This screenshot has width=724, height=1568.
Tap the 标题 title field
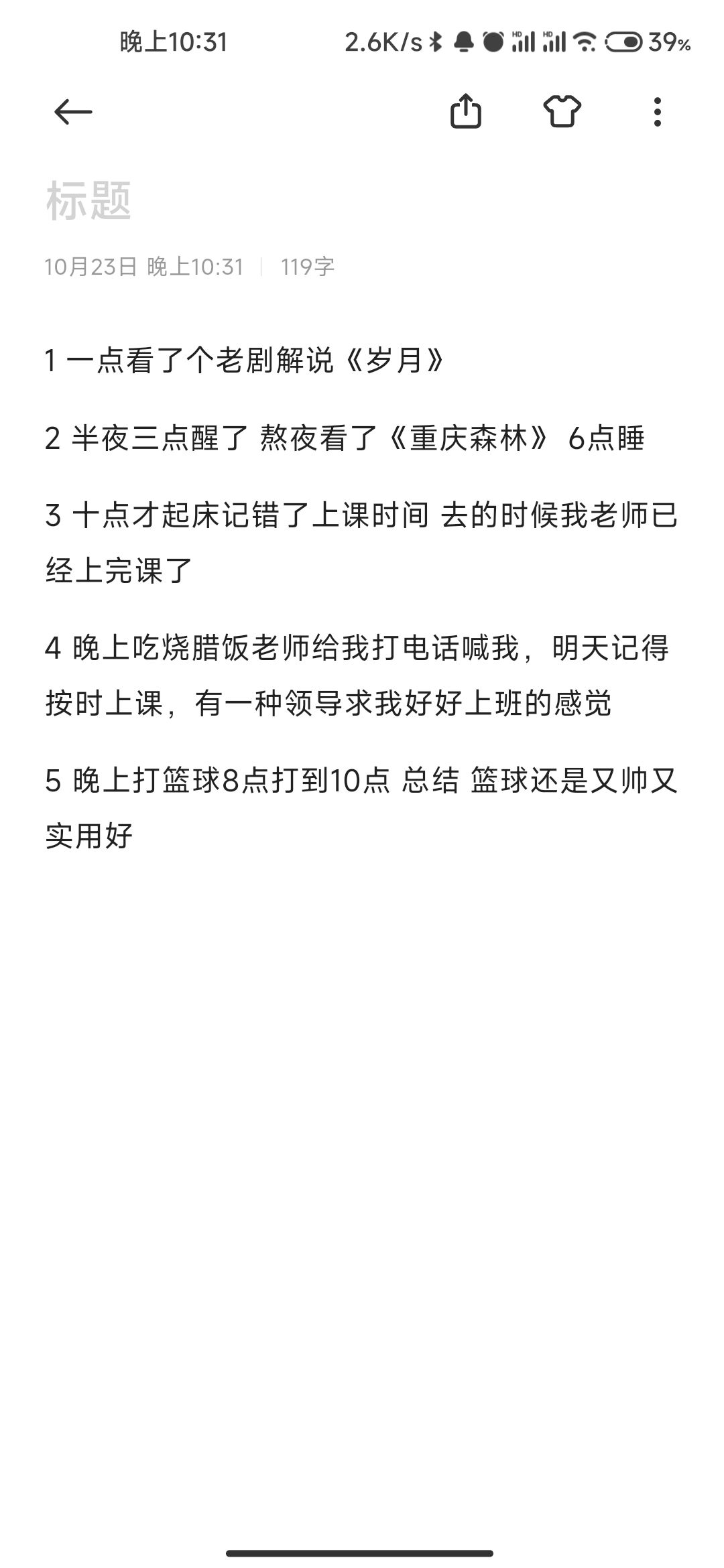[x=362, y=201]
